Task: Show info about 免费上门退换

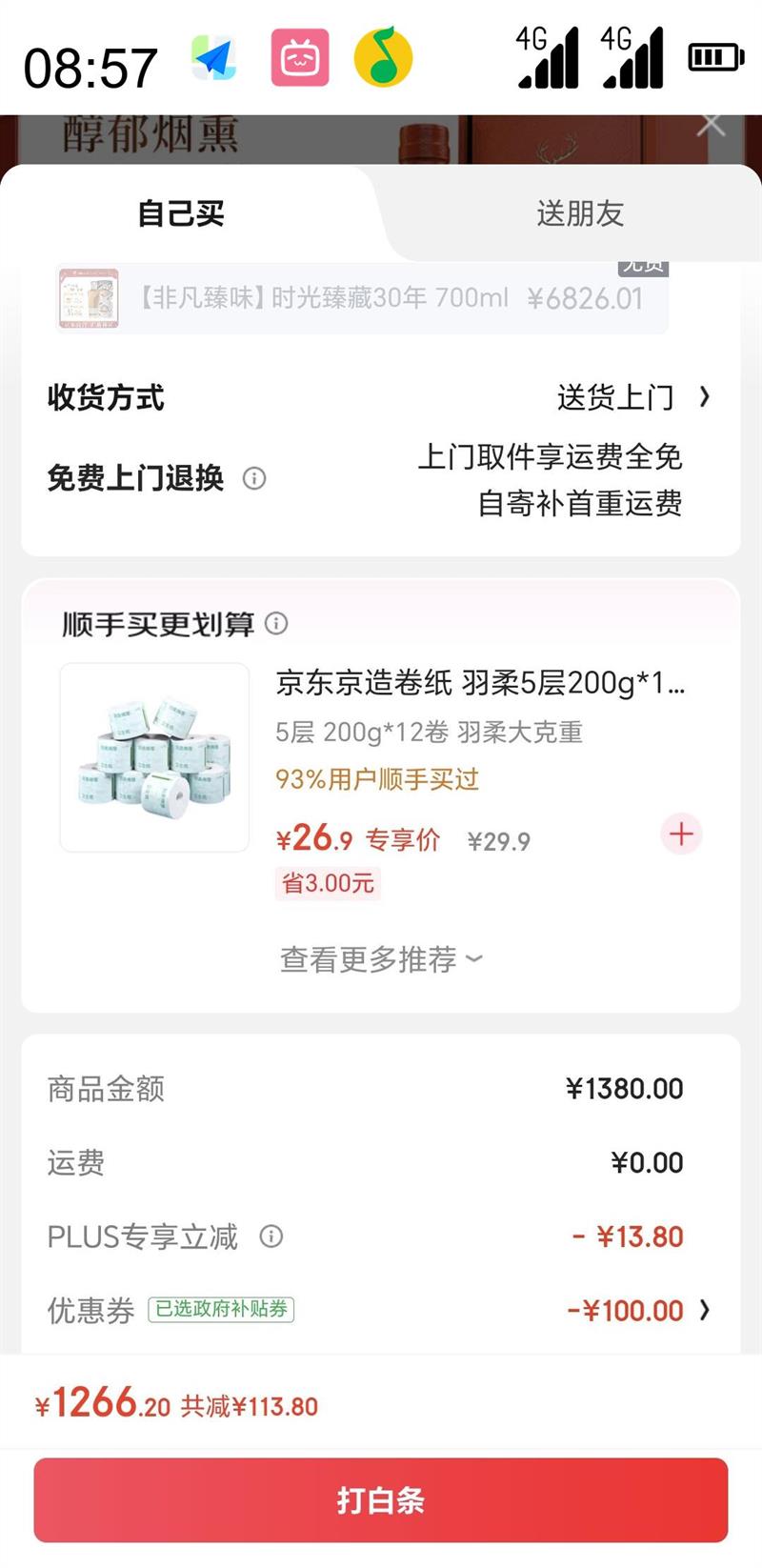Action: [x=254, y=478]
